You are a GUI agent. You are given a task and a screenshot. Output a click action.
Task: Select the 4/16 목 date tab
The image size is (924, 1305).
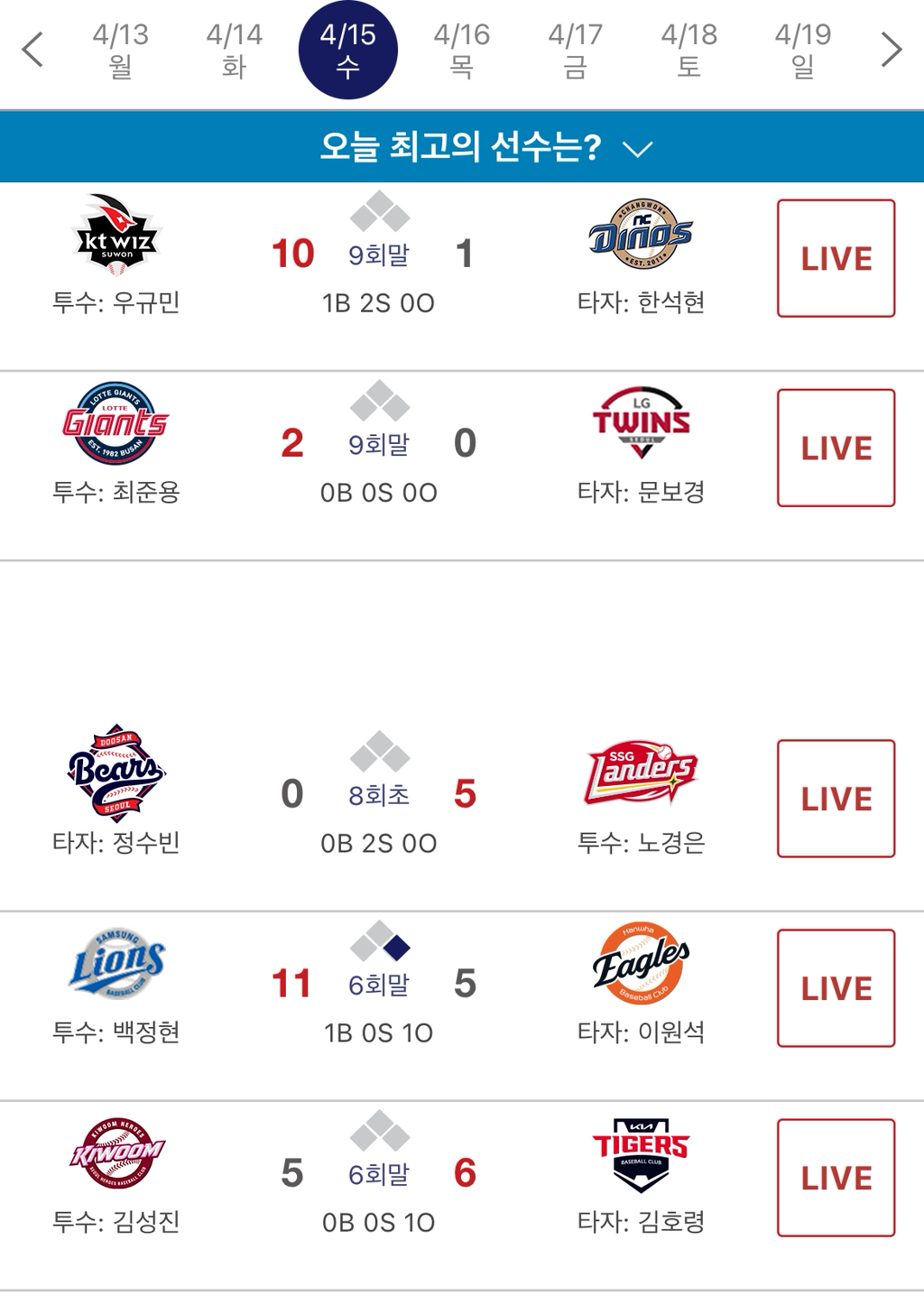point(461,50)
